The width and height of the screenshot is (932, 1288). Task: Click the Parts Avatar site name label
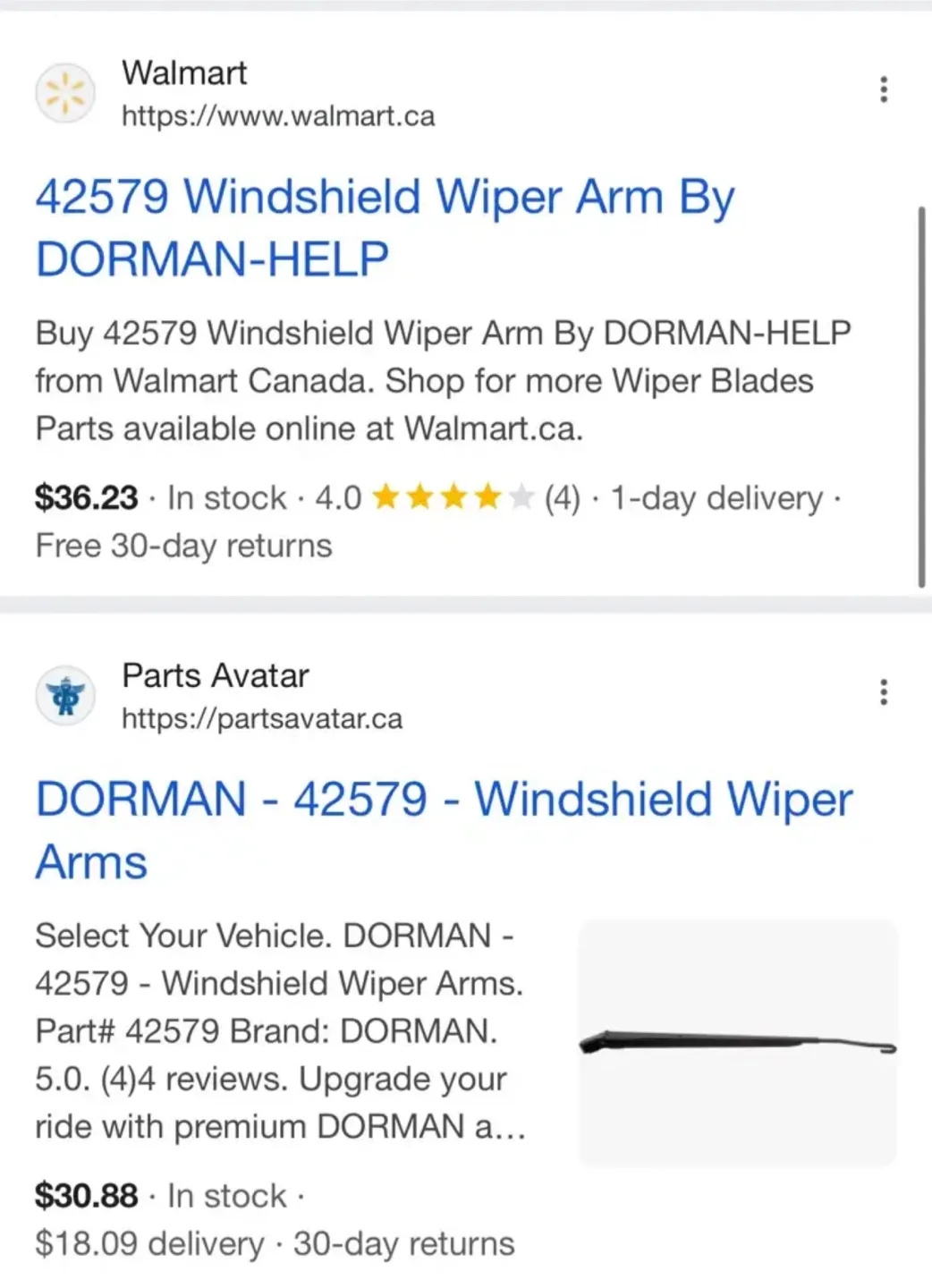pos(215,675)
